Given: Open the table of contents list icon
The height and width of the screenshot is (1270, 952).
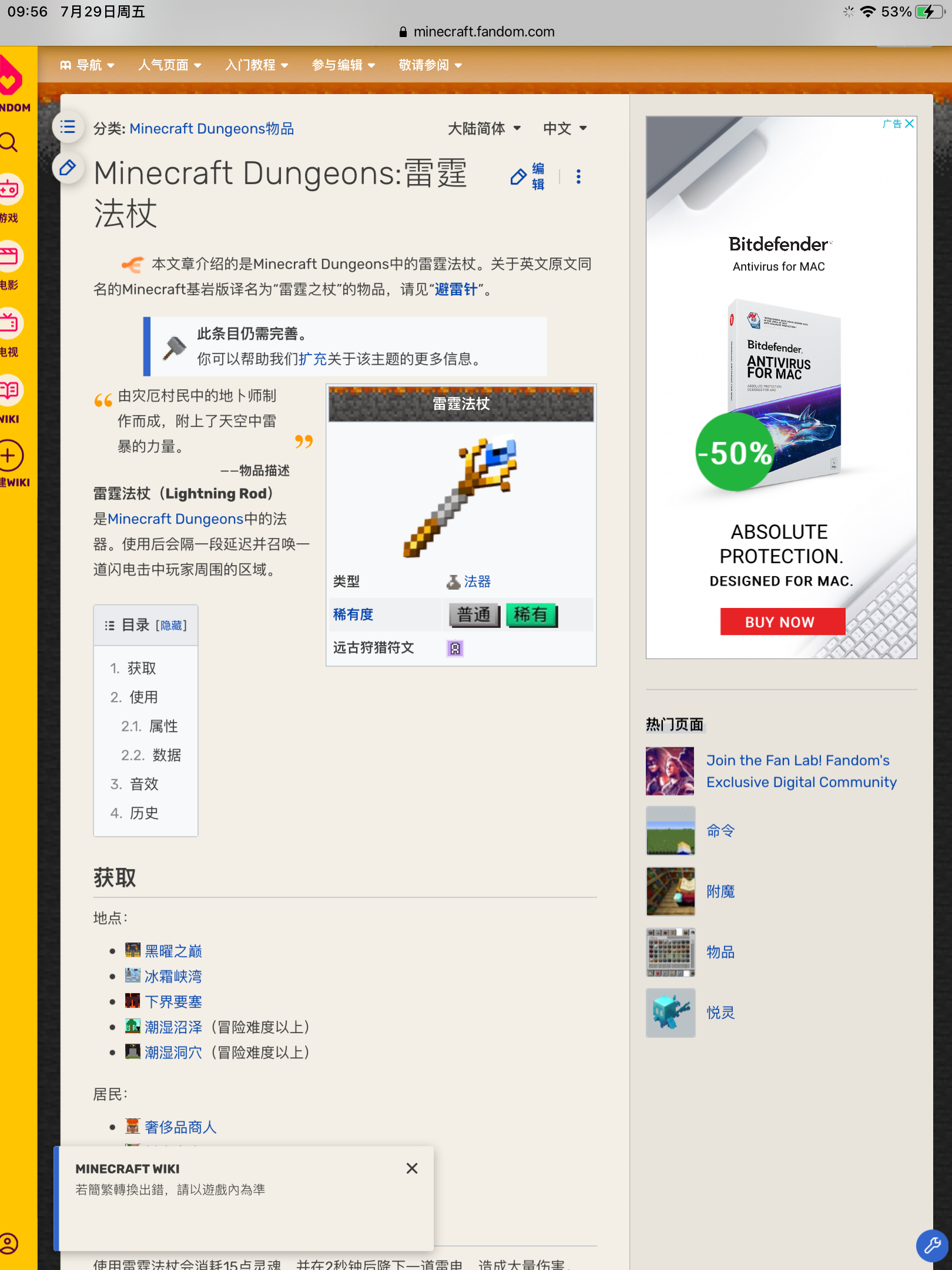Looking at the screenshot, I should click(68, 127).
